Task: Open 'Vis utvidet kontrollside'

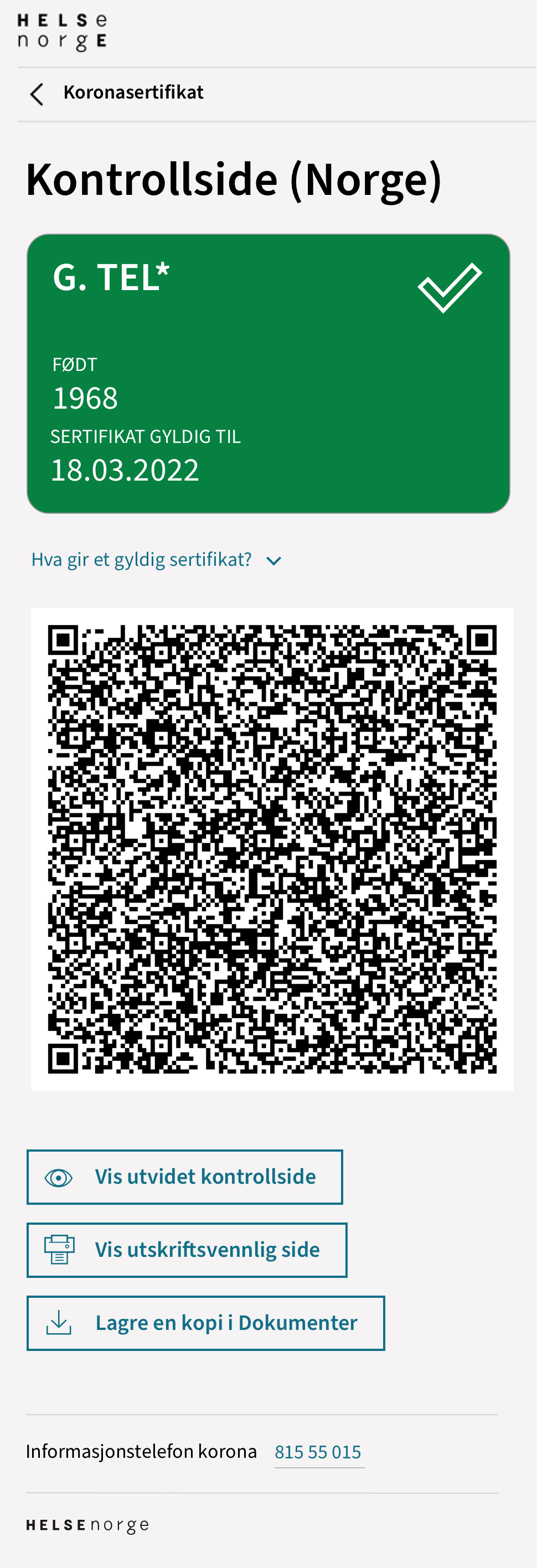Action: click(184, 1177)
